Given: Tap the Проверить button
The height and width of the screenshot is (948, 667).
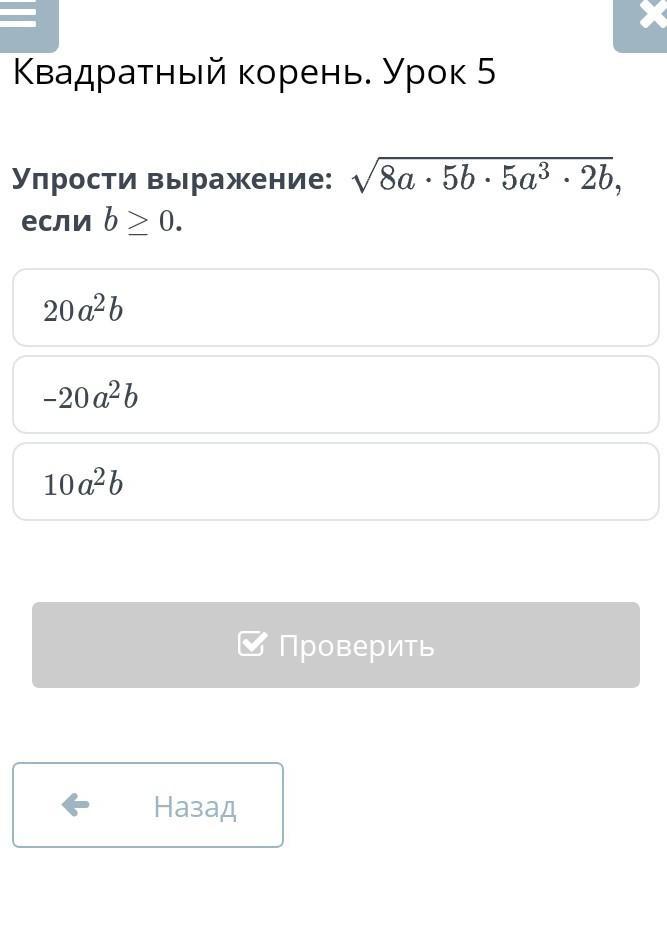Looking at the screenshot, I should (x=335, y=645).
